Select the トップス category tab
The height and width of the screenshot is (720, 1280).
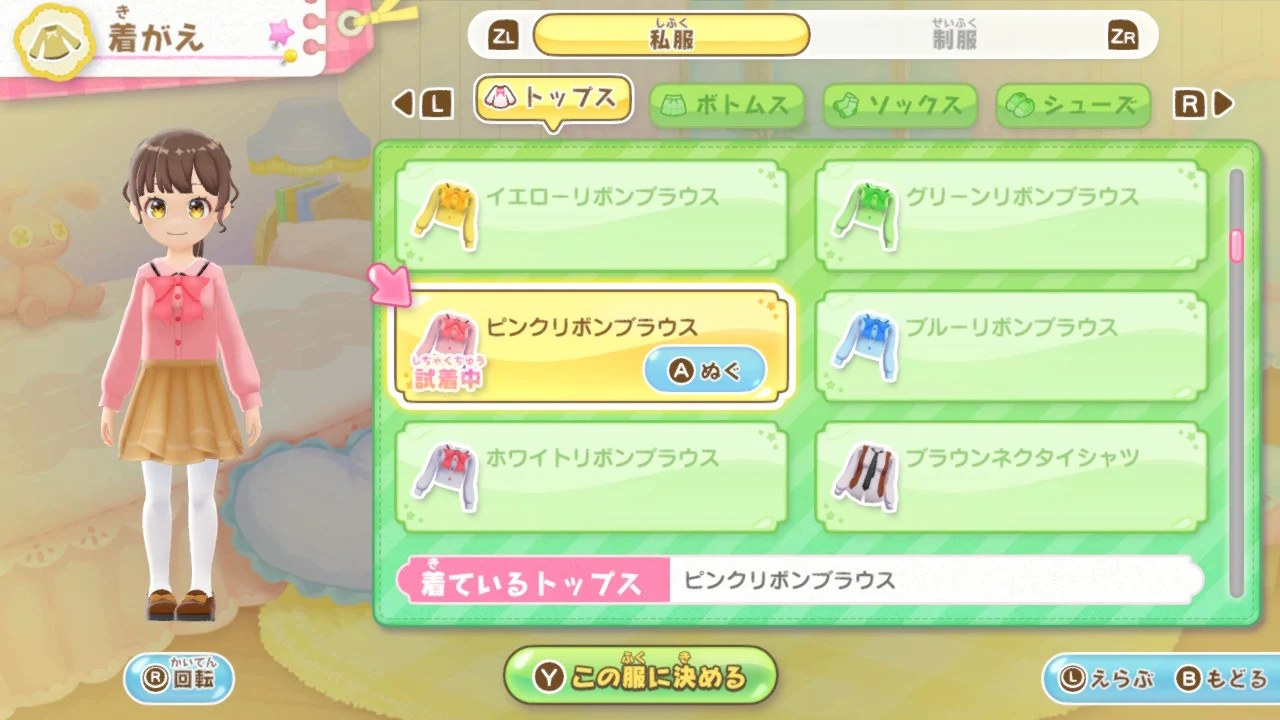click(553, 100)
